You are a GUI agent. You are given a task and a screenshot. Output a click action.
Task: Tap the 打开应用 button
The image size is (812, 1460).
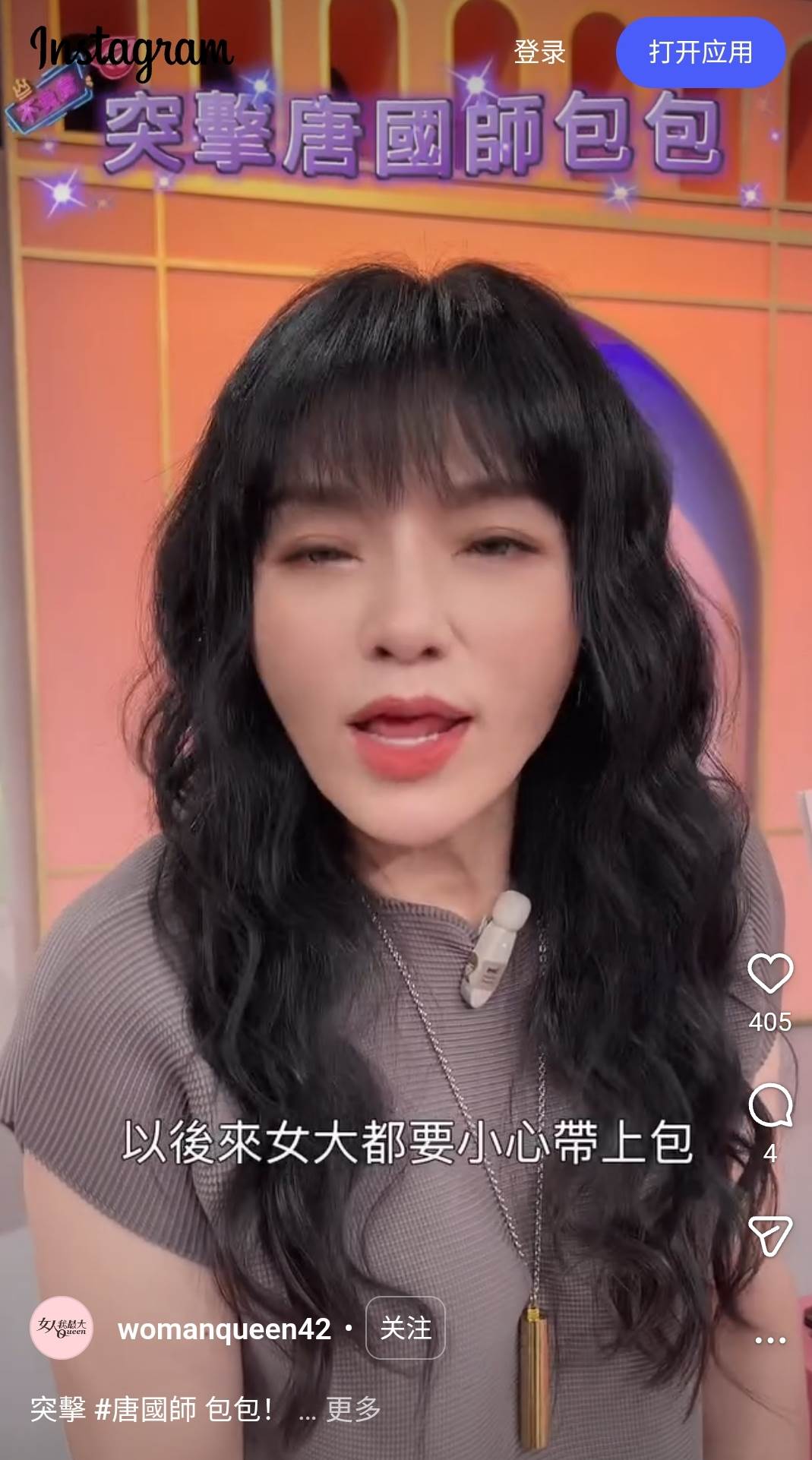click(x=700, y=52)
